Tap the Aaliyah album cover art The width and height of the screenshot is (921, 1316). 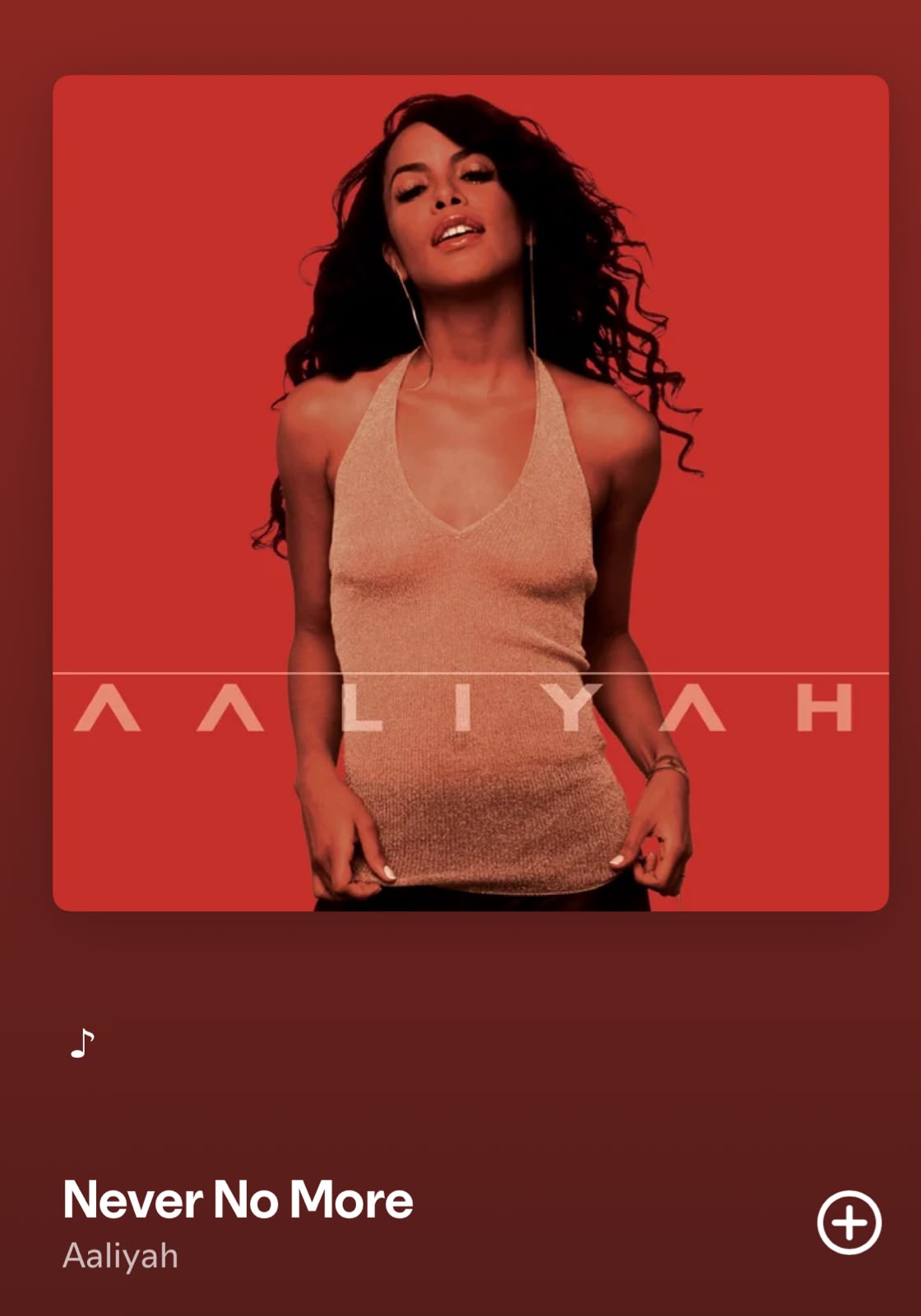[470, 493]
